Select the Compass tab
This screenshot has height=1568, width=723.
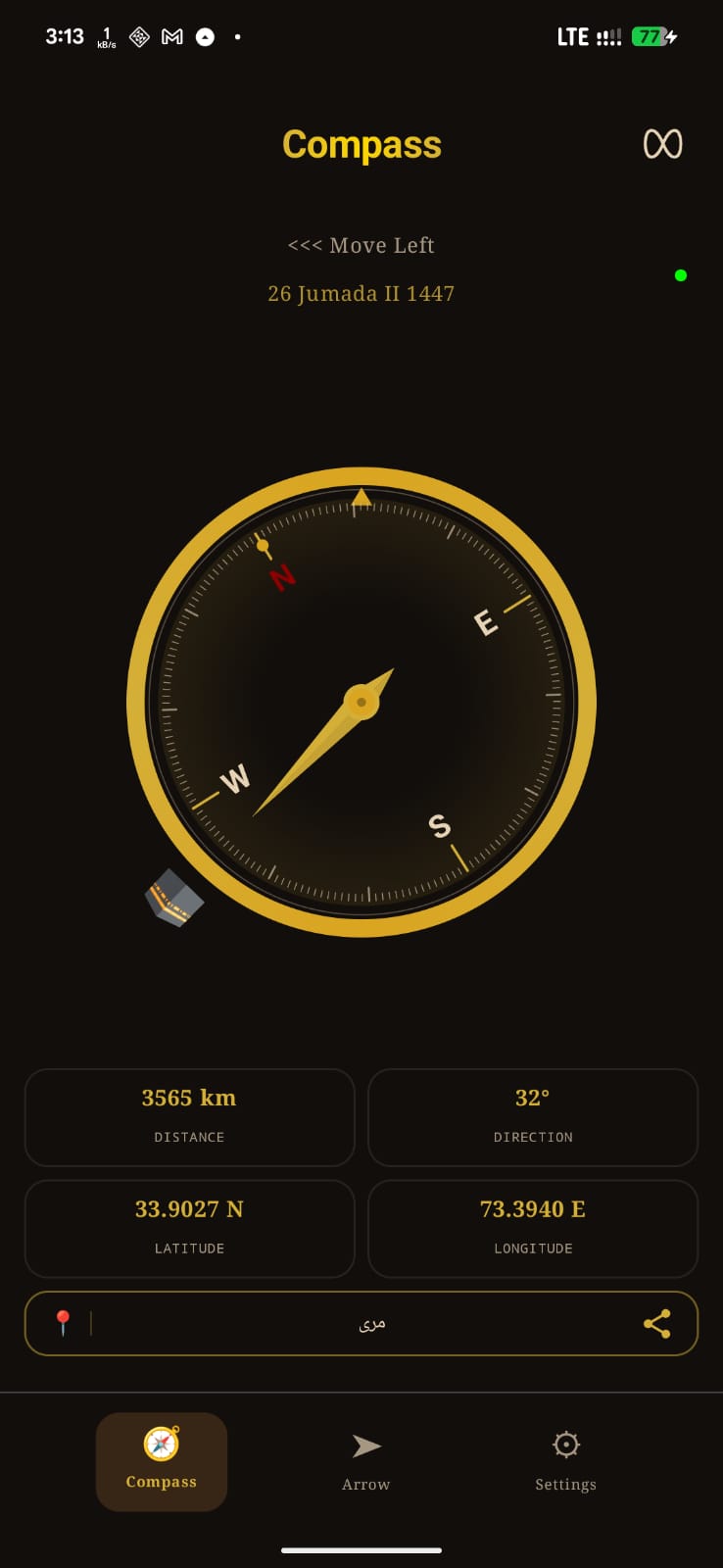click(162, 1460)
